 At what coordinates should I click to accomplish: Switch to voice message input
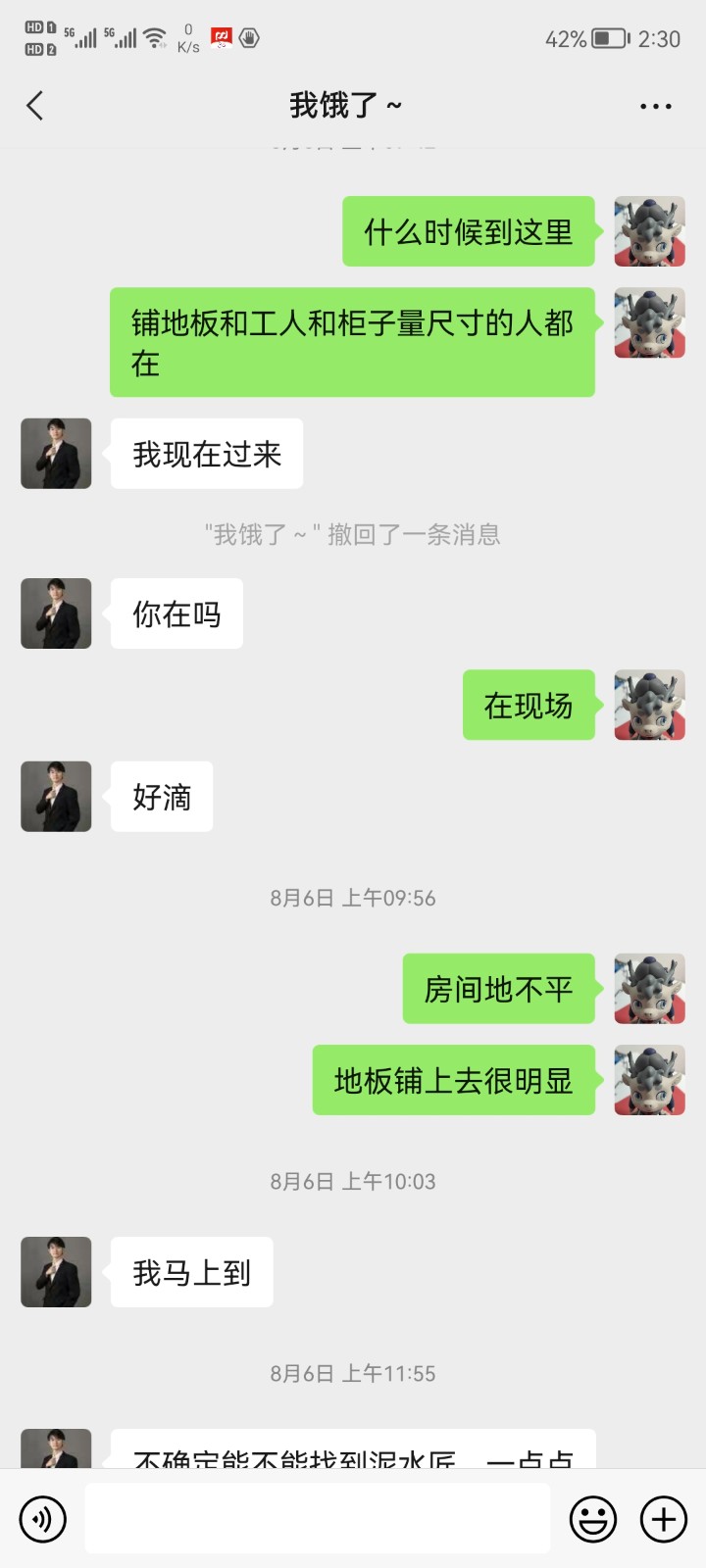pyautogui.click(x=42, y=1519)
